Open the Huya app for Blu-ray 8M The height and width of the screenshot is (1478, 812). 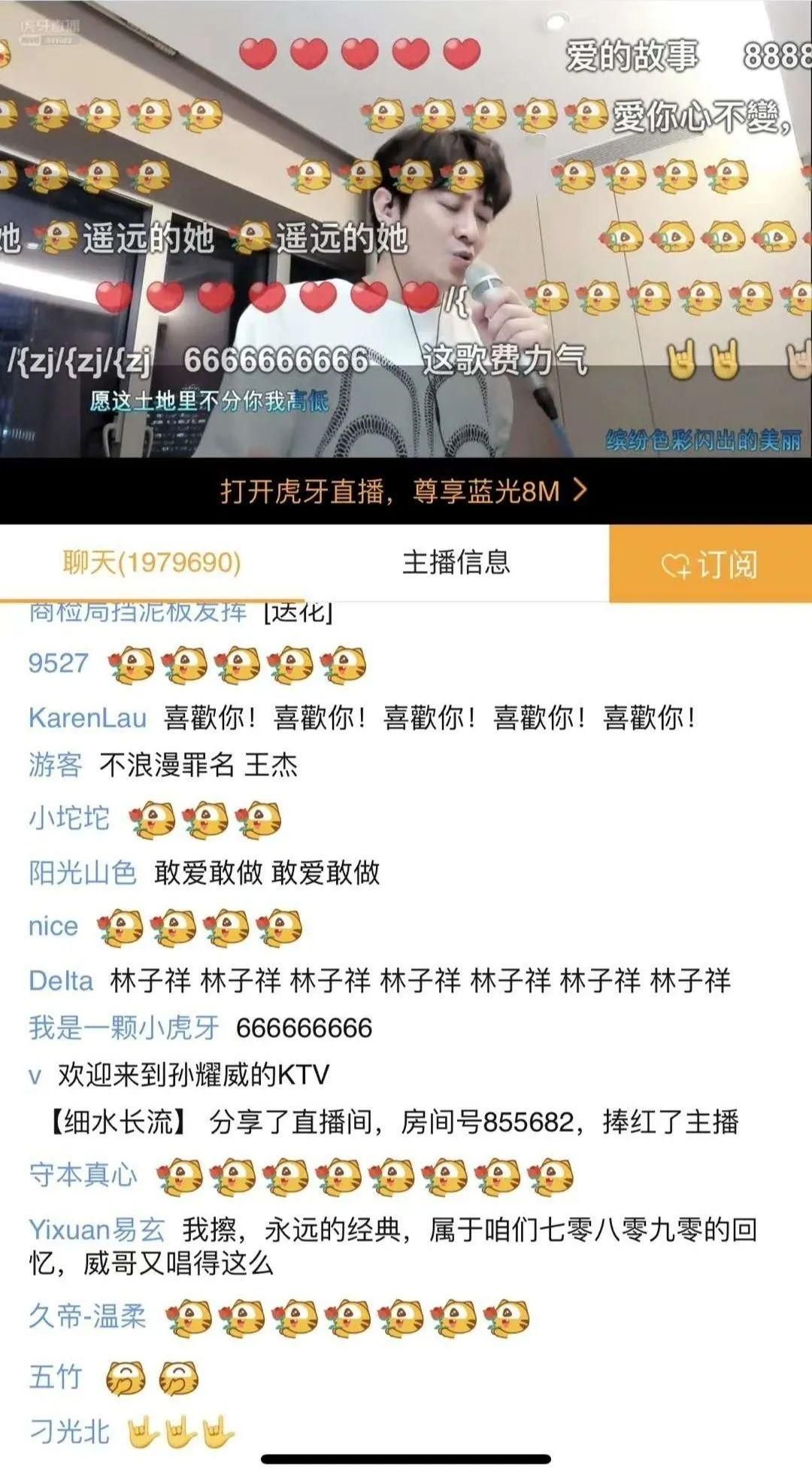pos(404,491)
